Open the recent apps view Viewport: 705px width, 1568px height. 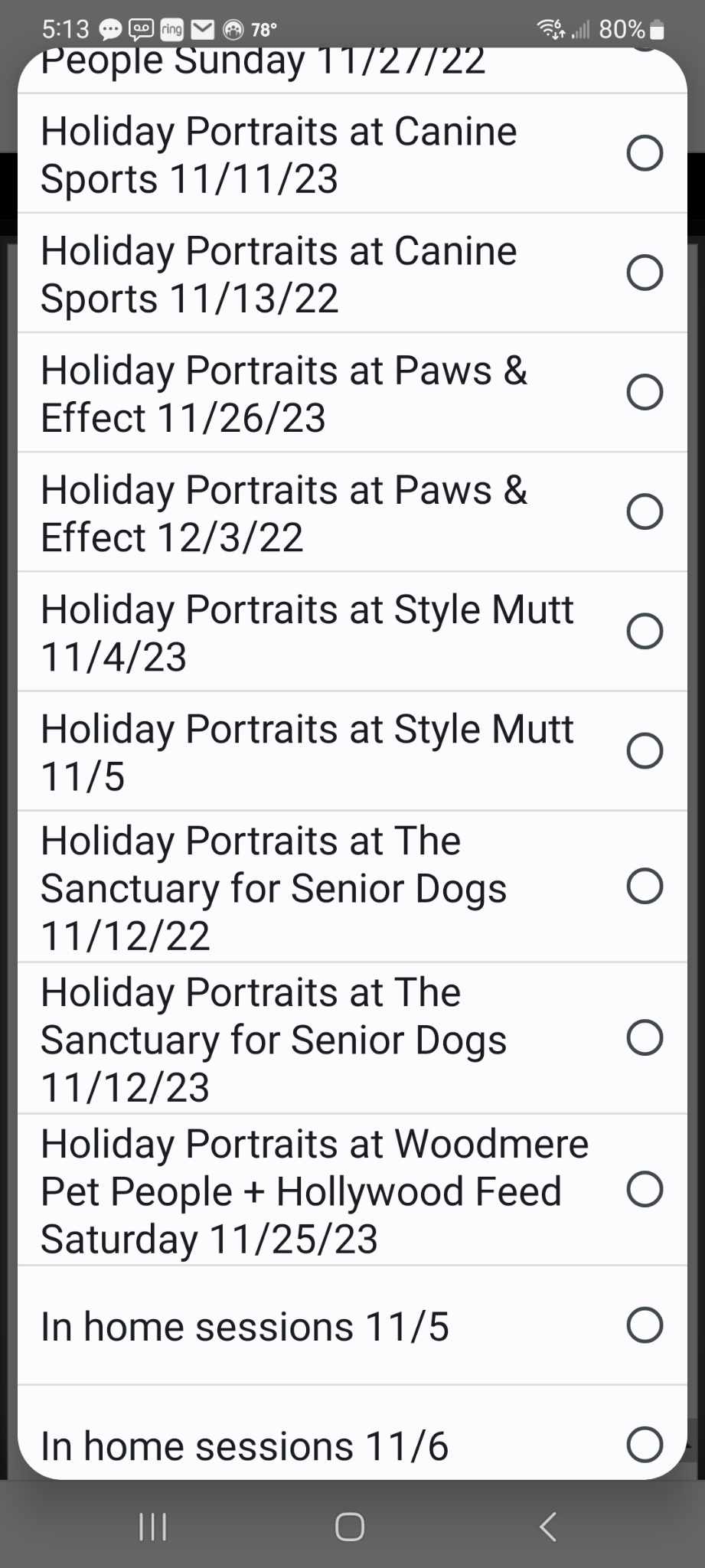(x=153, y=1526)
